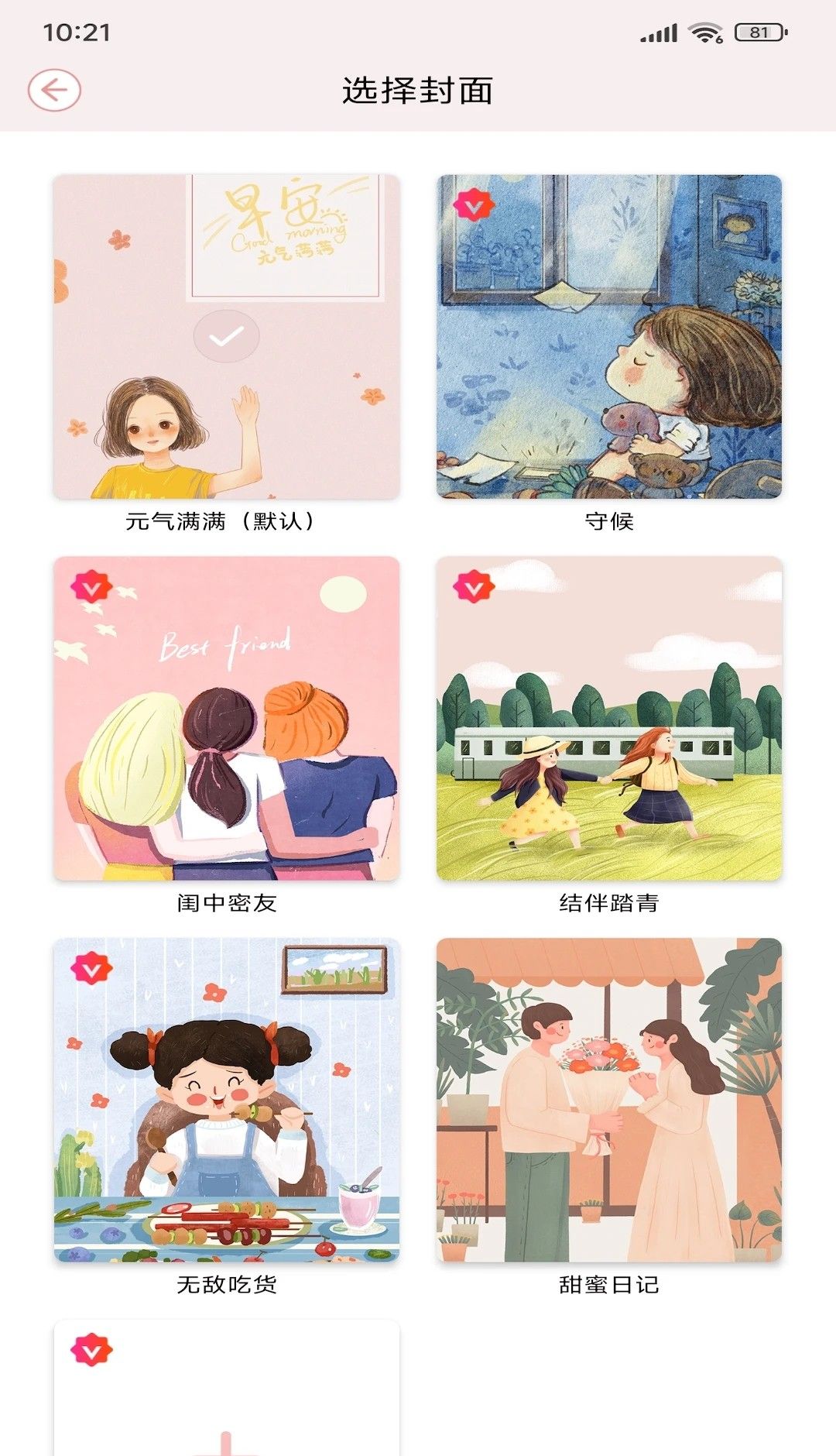Pick the 闺中密友 cover
836x1456 pixels.
click(x=226, y=718)
